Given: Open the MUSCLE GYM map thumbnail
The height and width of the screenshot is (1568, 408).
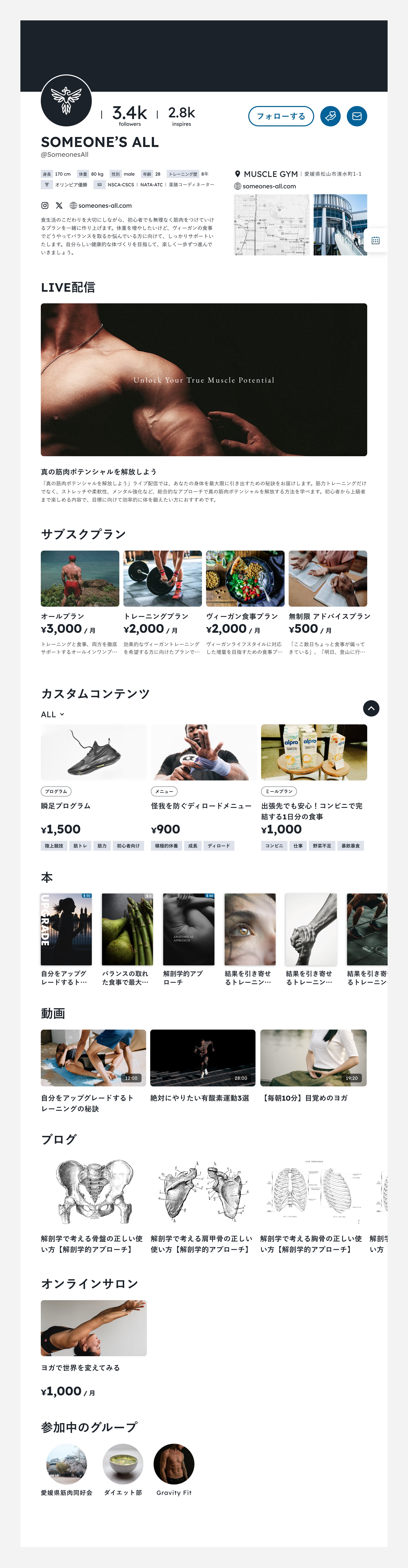Looking at the screenshot, I should 272,225.
